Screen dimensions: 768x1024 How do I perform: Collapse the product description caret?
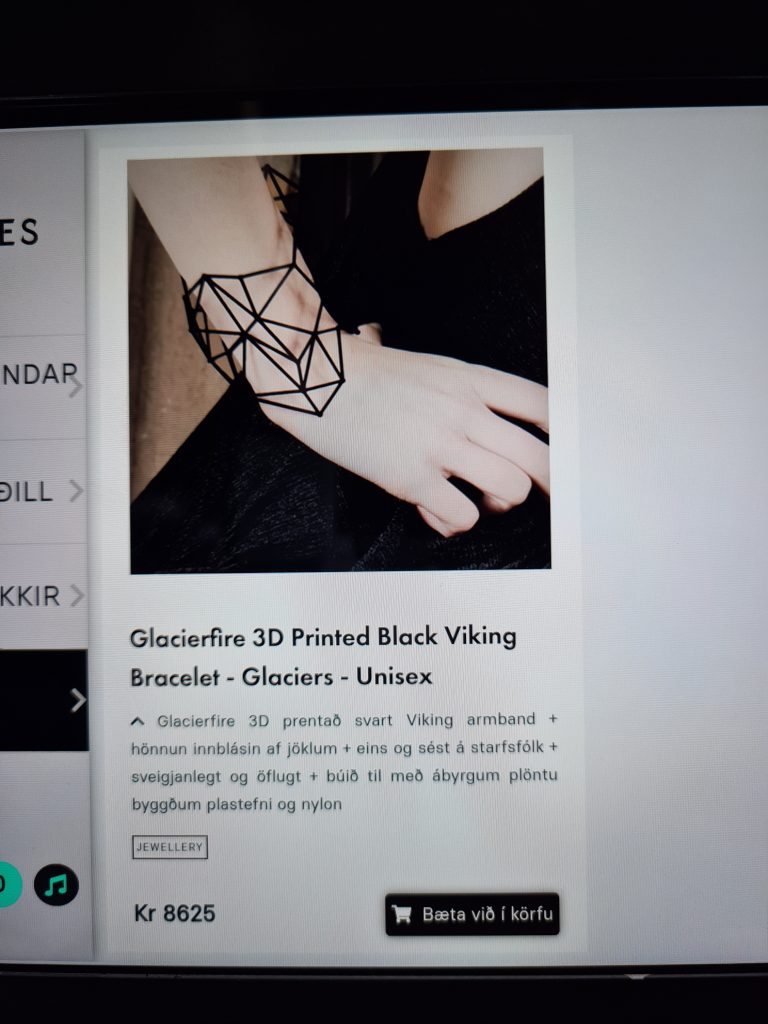138,720
